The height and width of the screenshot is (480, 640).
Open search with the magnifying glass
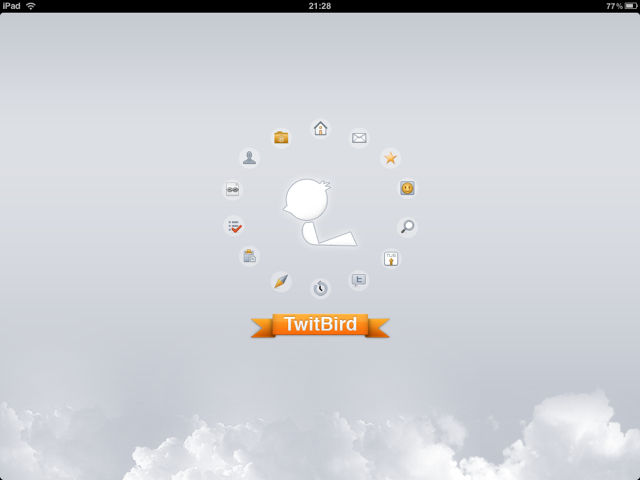click(x=407, y=226)
